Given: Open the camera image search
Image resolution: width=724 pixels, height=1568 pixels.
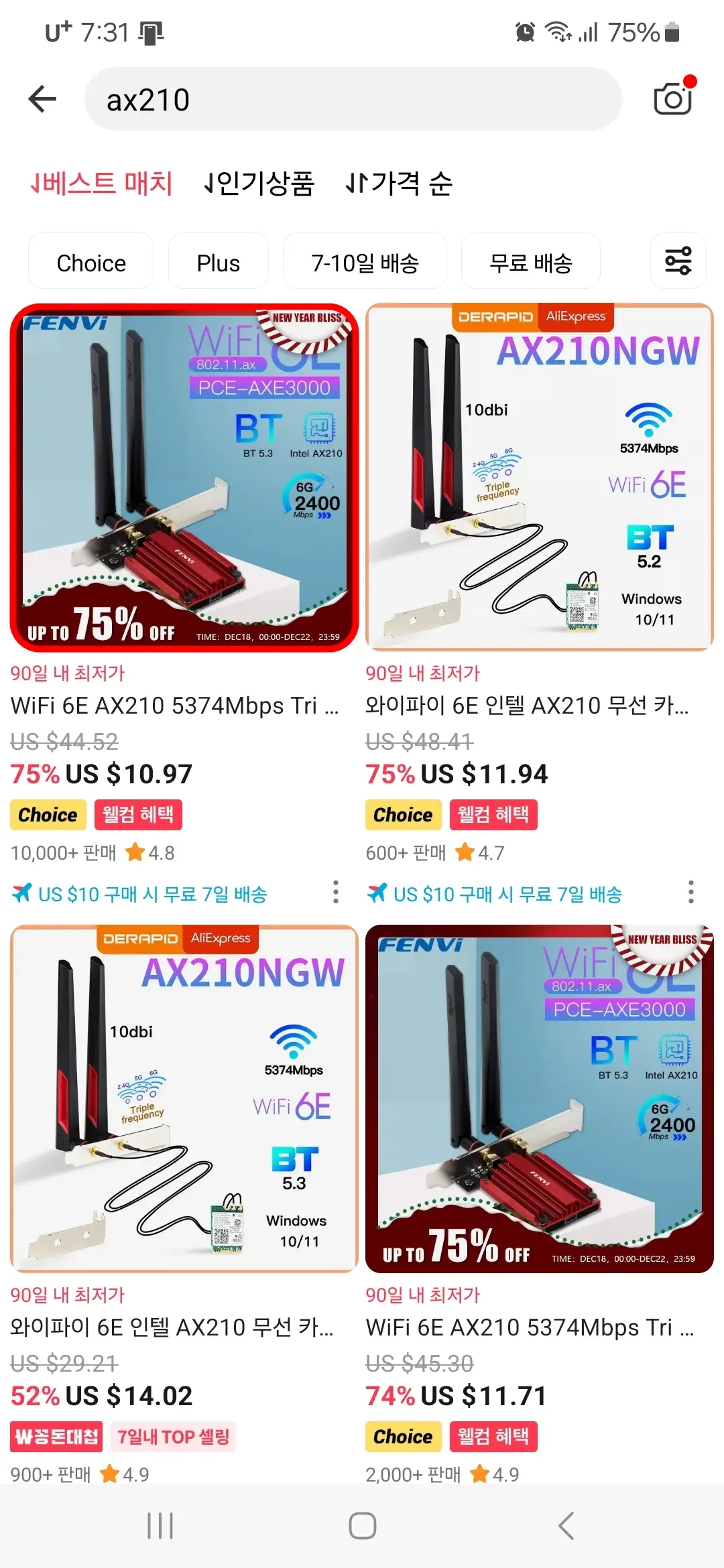Looking at the screenshot, I should coord(672,98).
